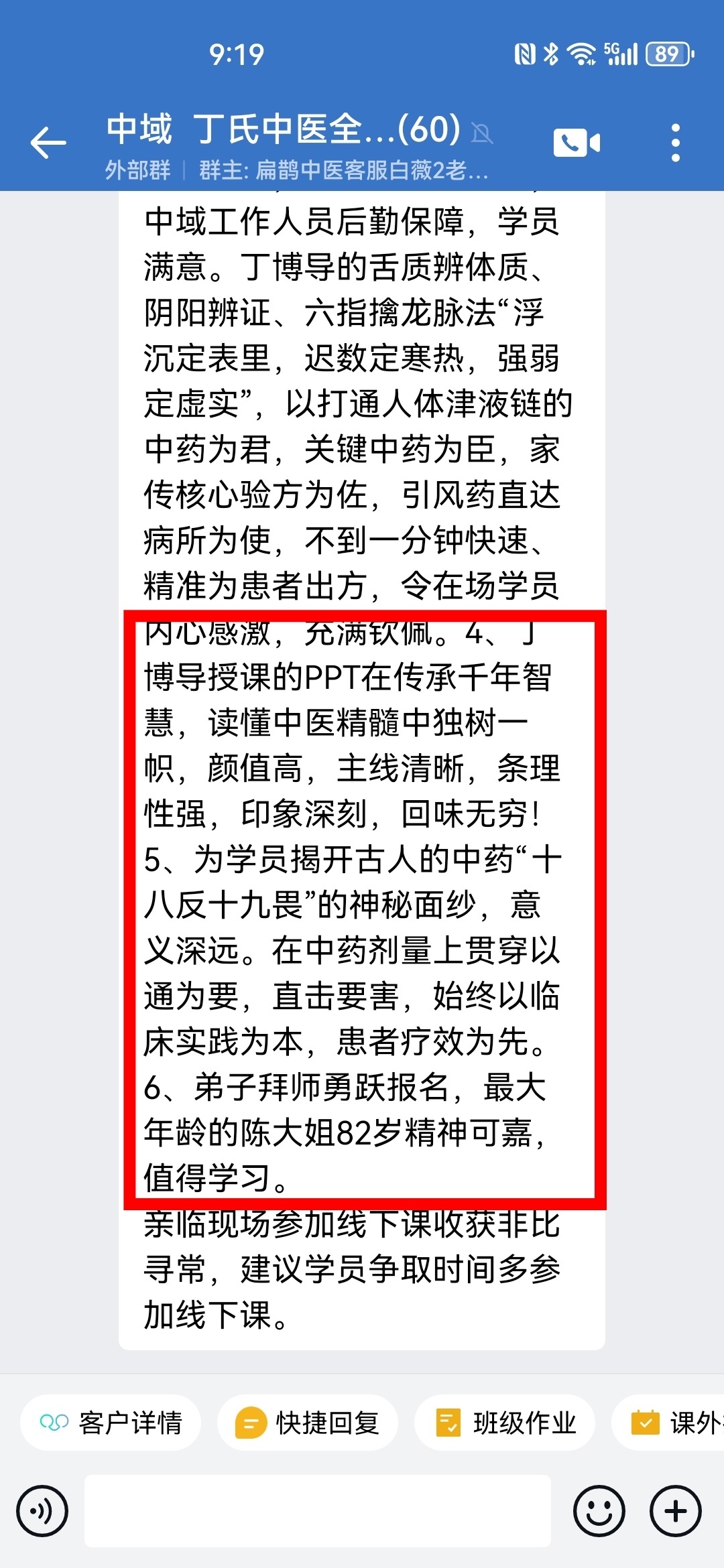Start a voice or video call
The image size is (724, 1568).
(576, 142)
